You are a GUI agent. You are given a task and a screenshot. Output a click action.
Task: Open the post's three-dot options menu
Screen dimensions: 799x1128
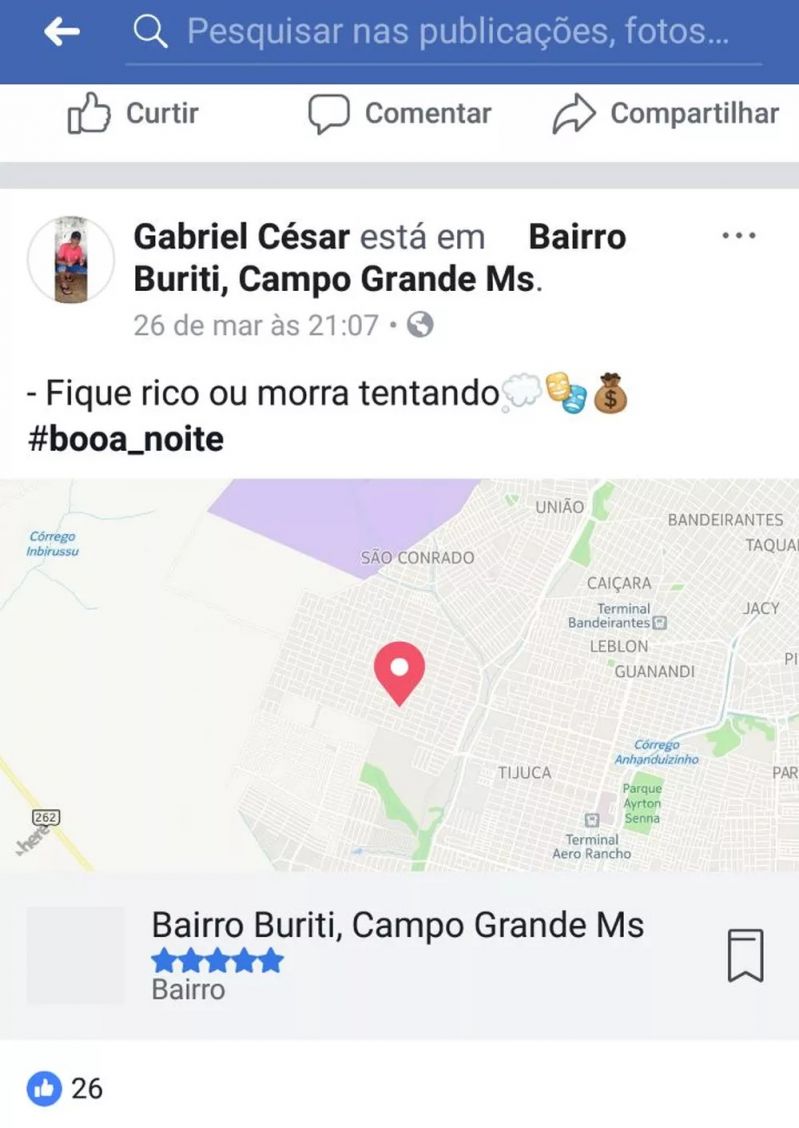(x=738, y=236)
